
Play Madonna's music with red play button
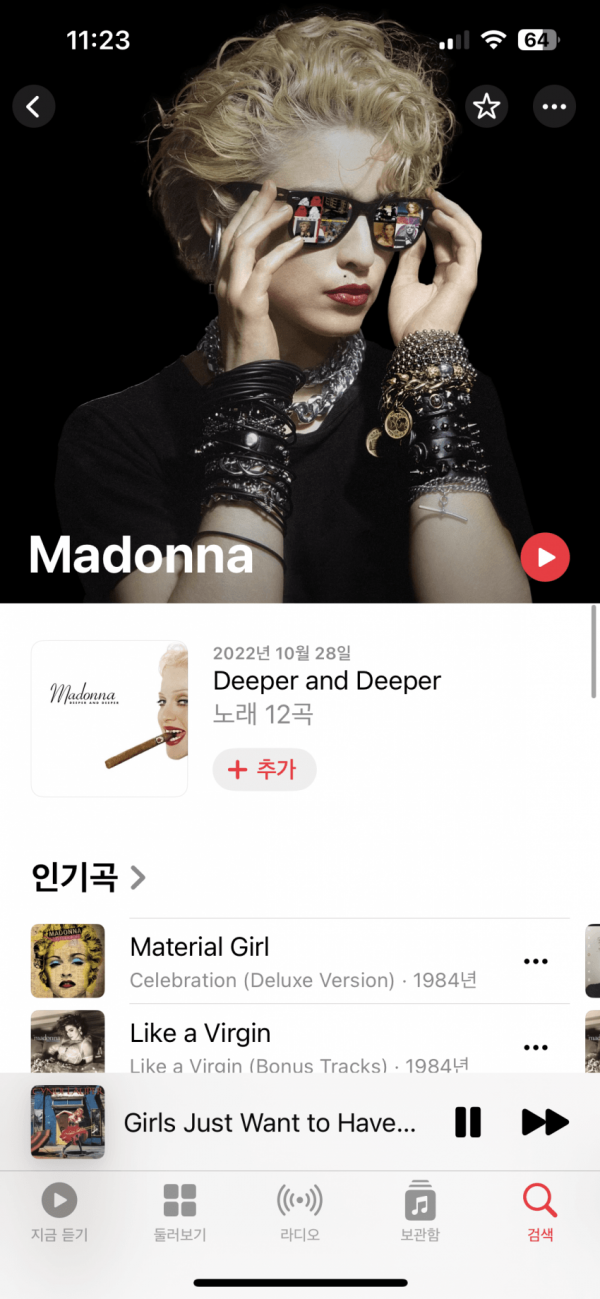click(545, 557)
